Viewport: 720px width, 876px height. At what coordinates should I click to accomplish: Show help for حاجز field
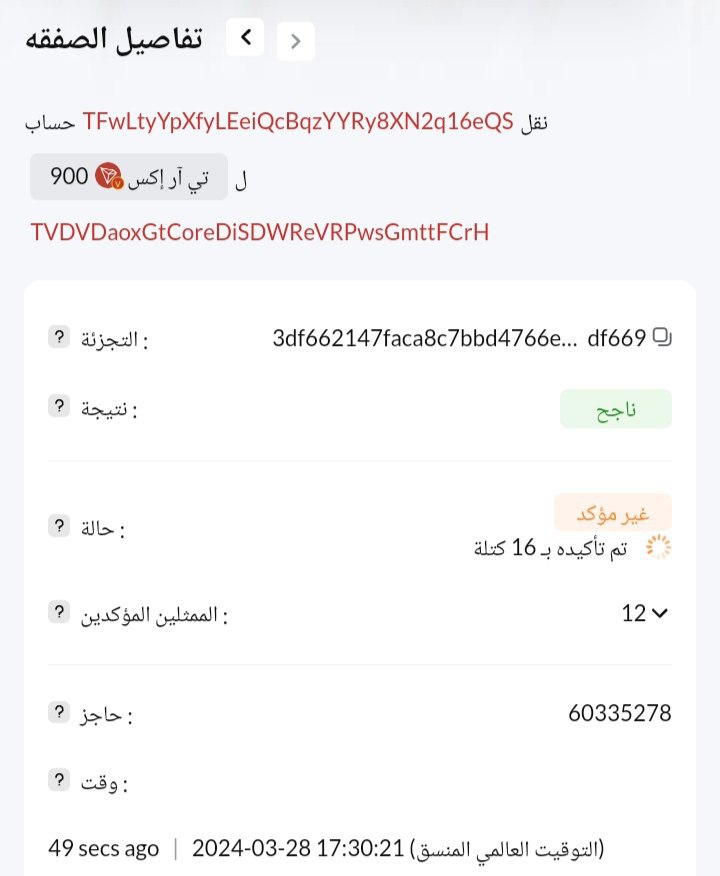[59, 712]
